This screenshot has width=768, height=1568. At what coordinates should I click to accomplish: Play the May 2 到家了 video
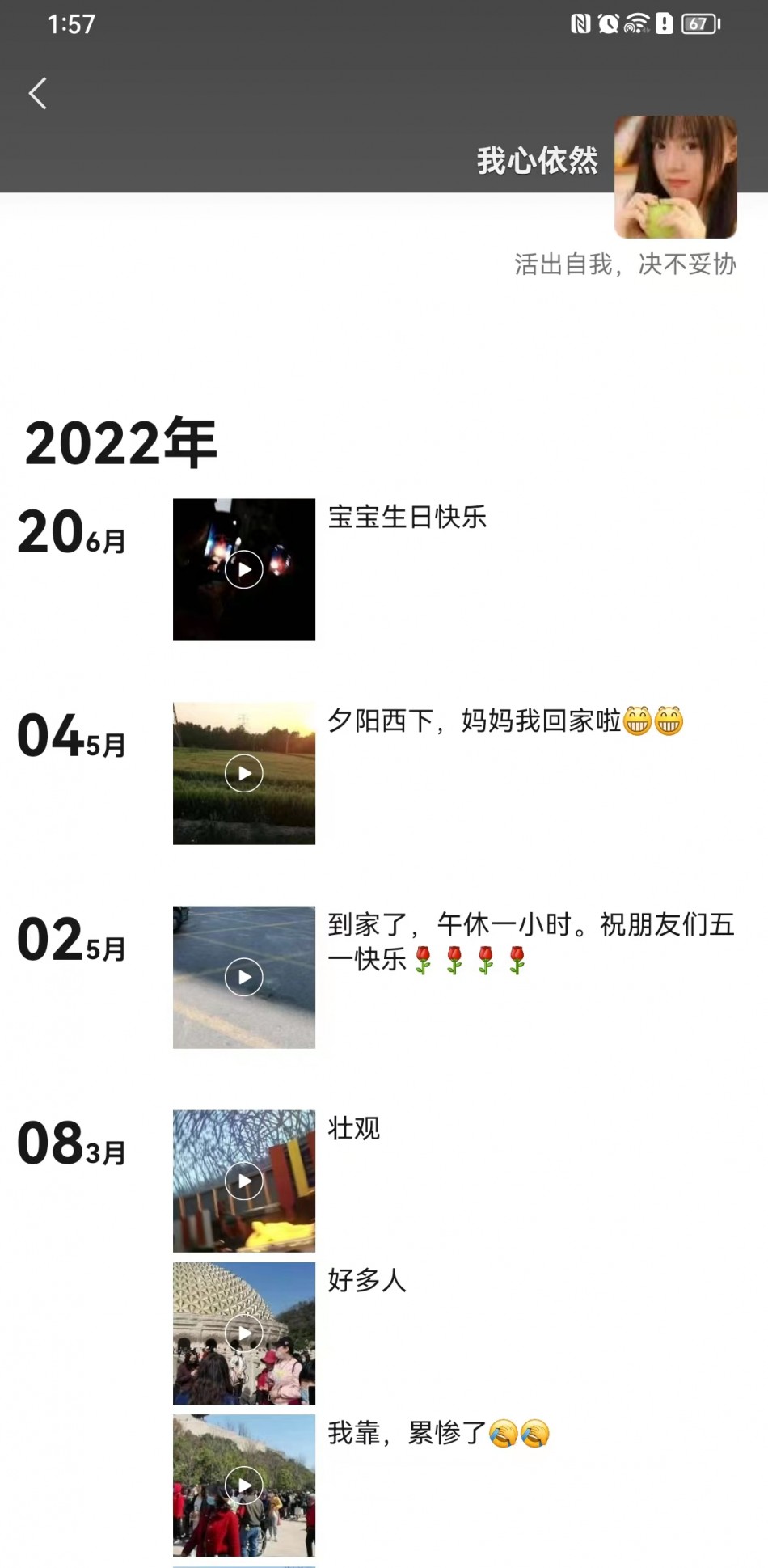pyautogui.click(x=244, y=978)
